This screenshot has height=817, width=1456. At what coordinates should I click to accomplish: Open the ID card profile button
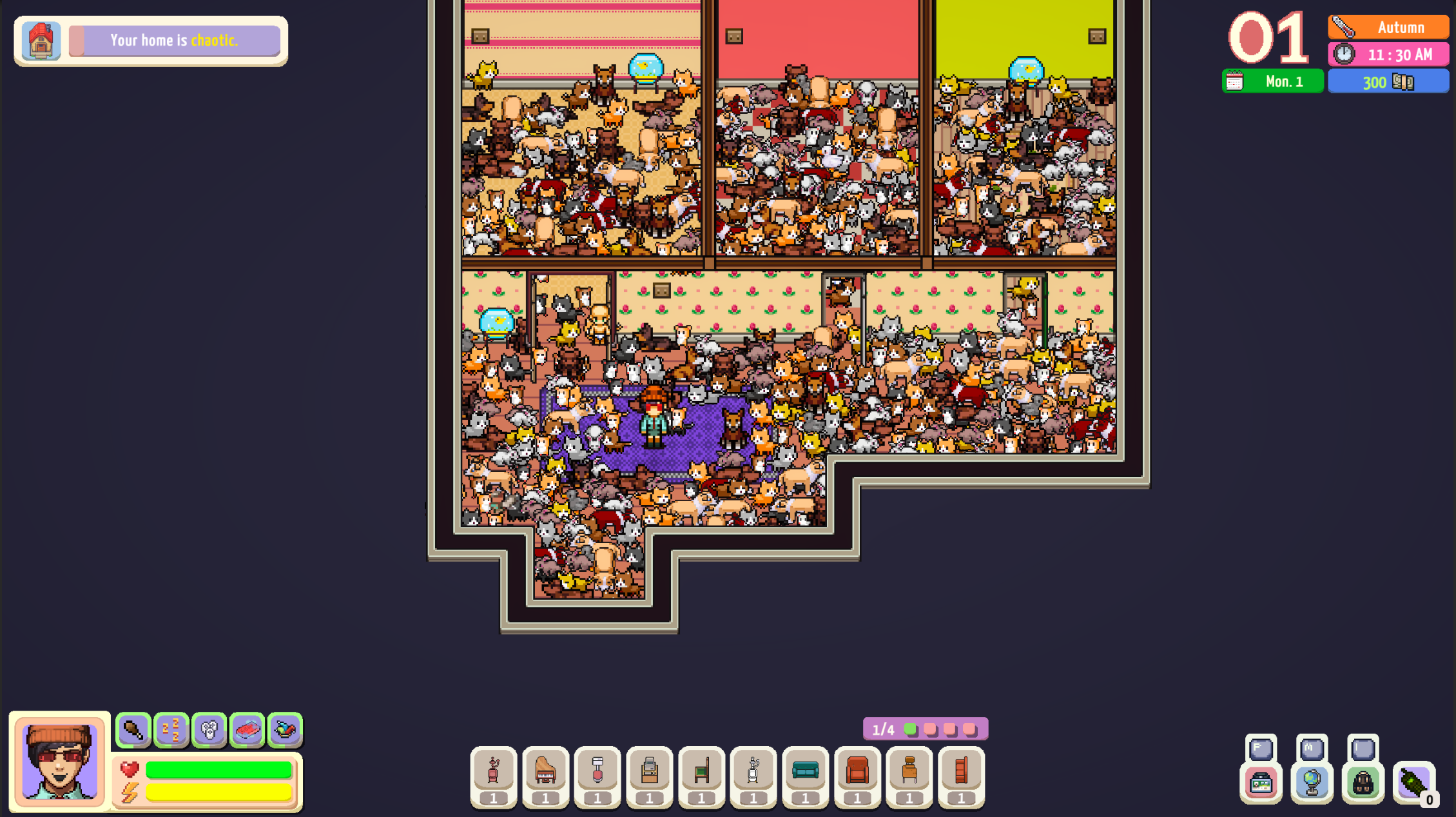1261,783
